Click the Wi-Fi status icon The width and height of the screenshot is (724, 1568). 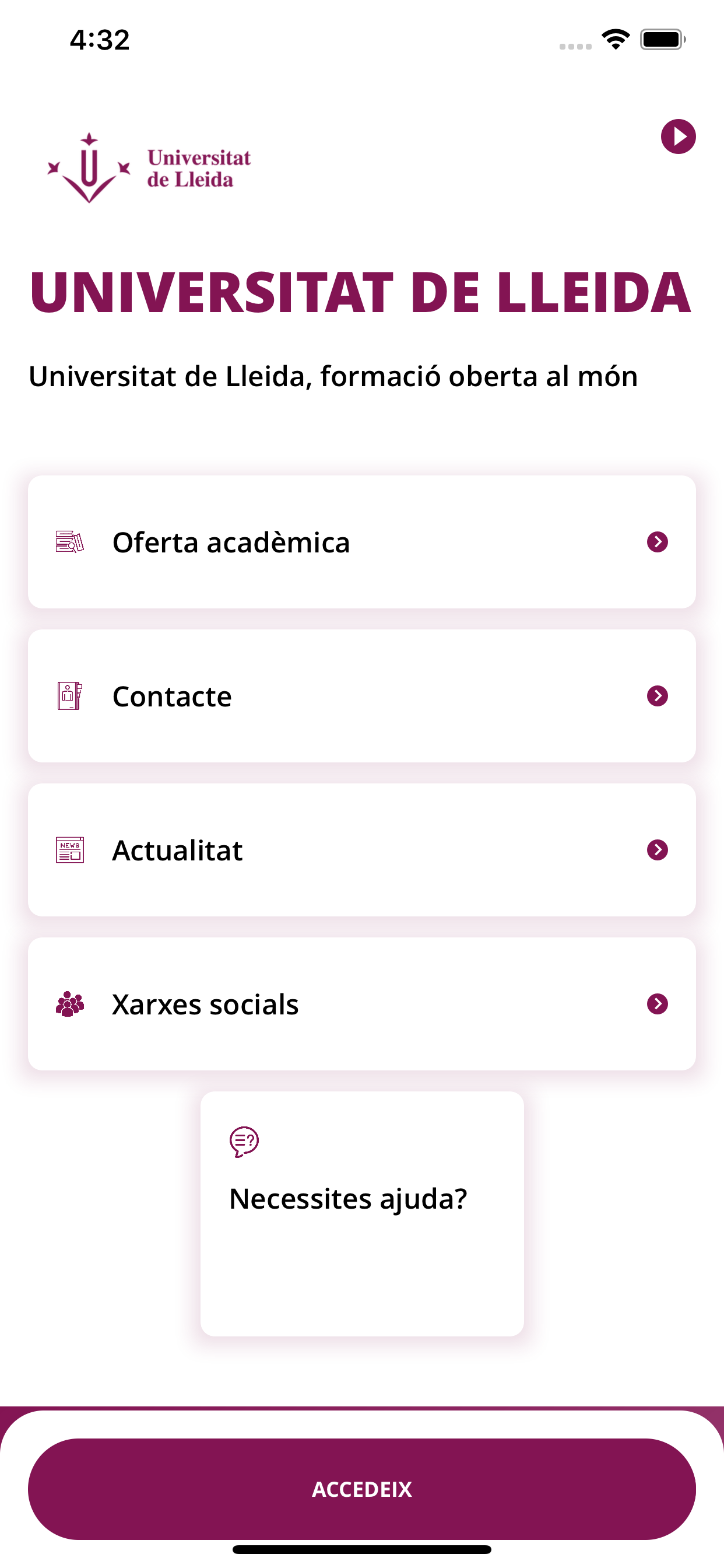click(x=616, y=39)
